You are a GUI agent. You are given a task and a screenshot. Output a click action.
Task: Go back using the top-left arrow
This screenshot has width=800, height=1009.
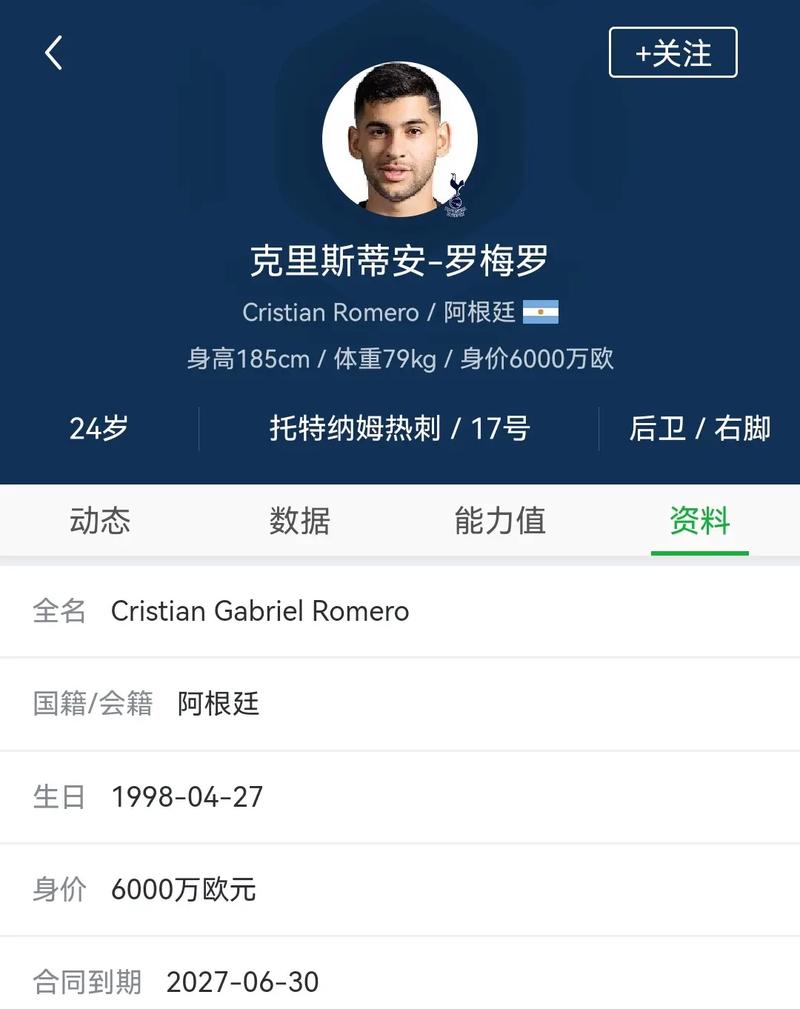click(54, 53)
